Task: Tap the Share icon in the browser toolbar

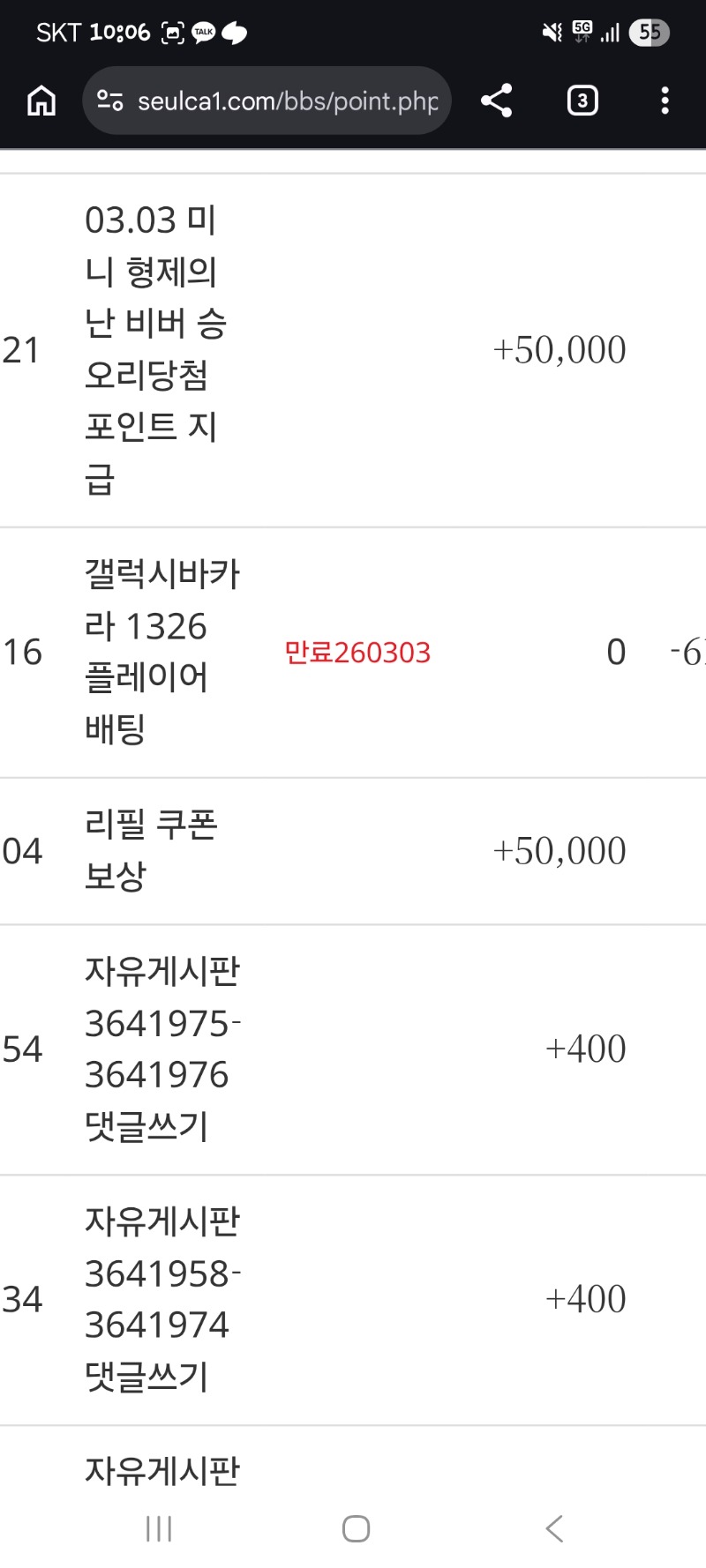Action: coord(496,101)
